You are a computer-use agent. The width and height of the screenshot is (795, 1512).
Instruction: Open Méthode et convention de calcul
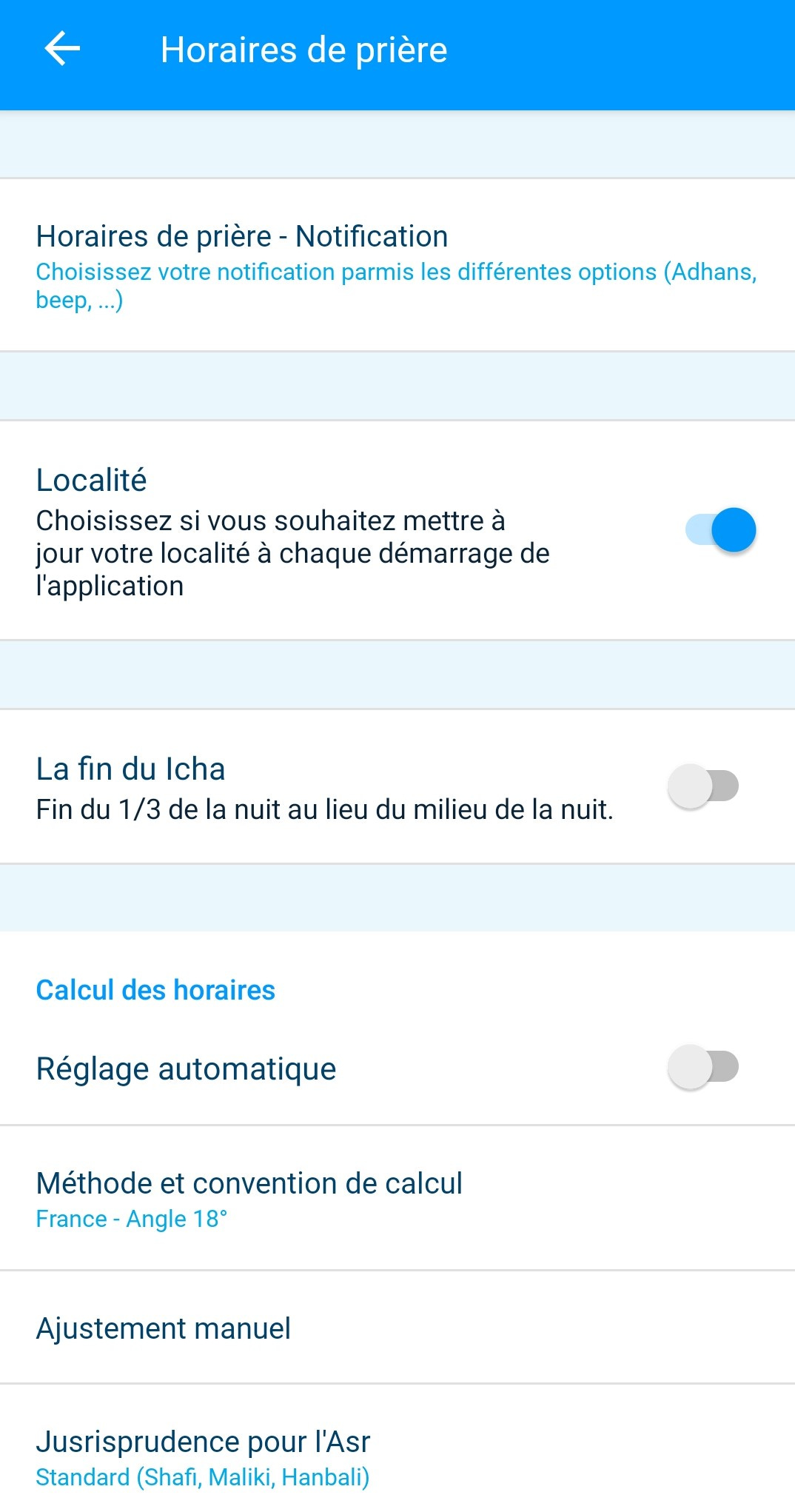coord(397,1198)
